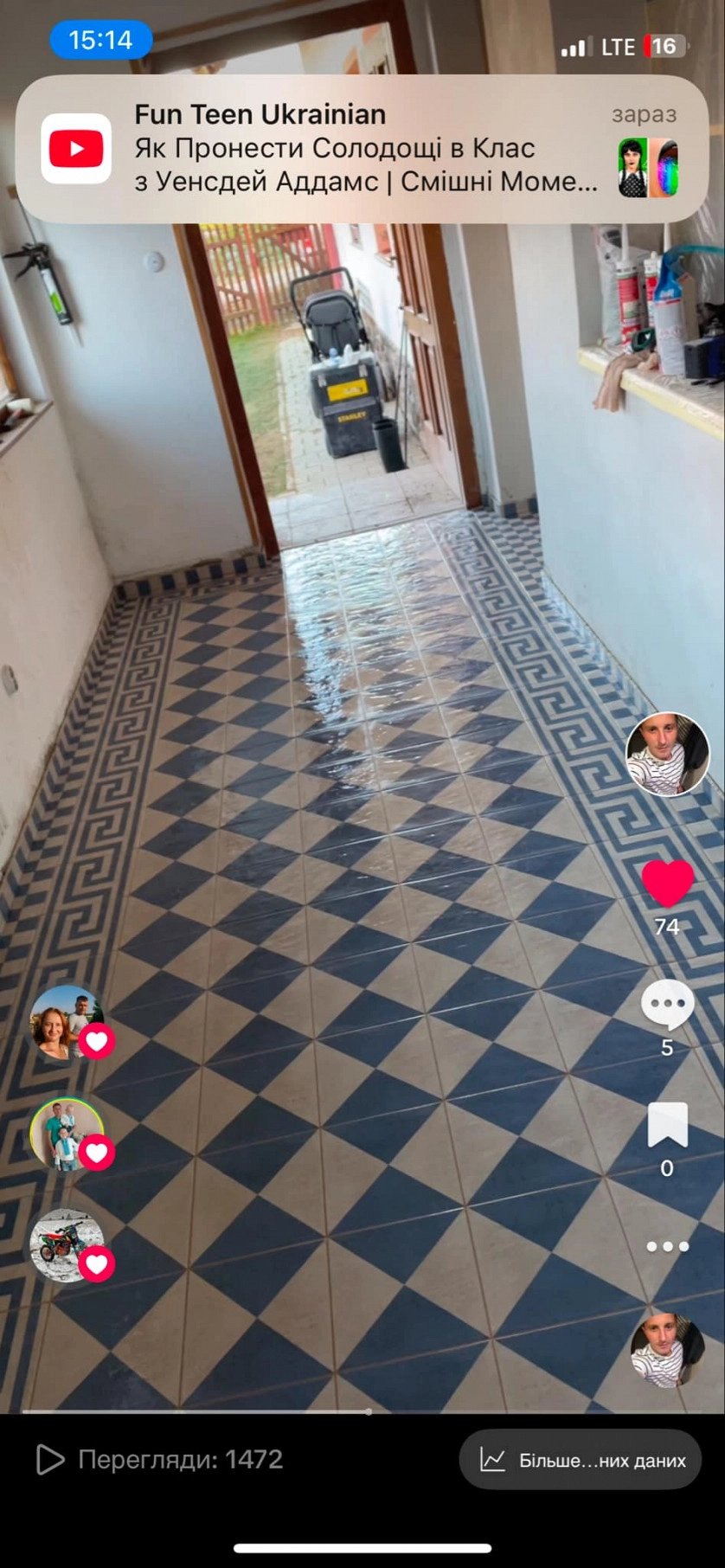The image size is (725, 1568).
Task: Tap the sound avatar disc at bottom
Action: (x=667, y=1350)
